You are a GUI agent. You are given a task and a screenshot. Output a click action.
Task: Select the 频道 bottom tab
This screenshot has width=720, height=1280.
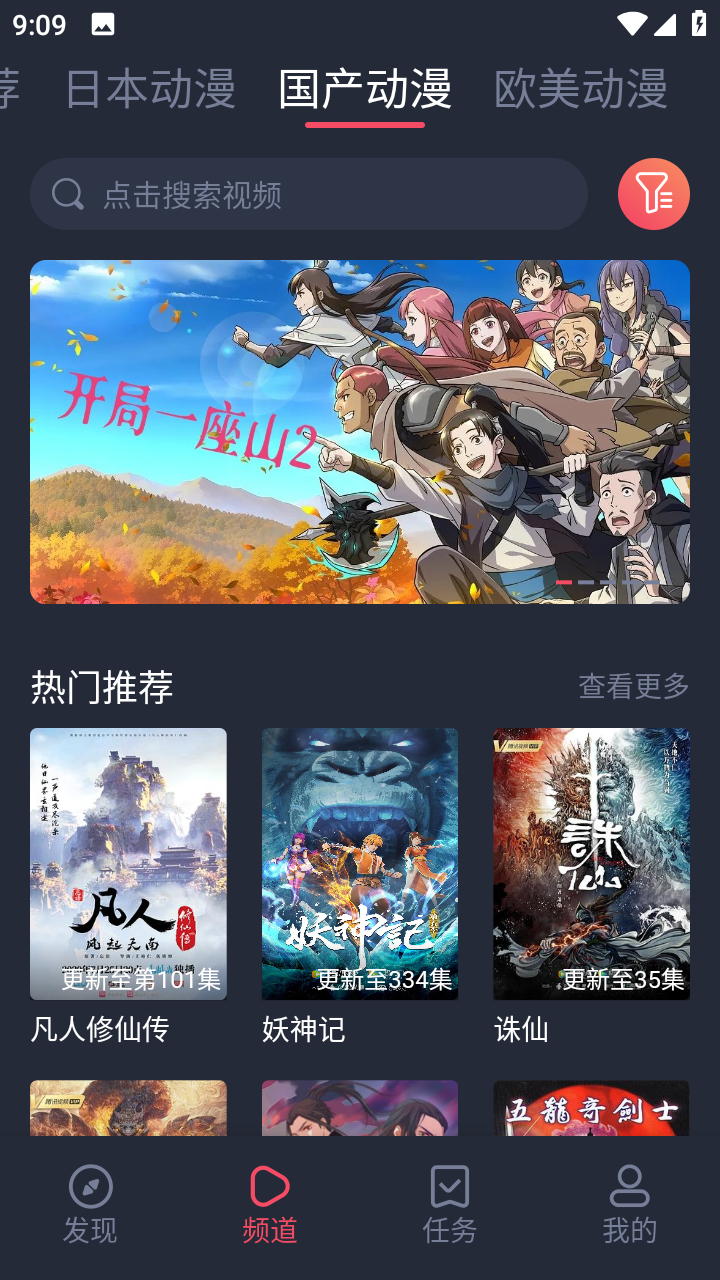(x=270, y=1204)
